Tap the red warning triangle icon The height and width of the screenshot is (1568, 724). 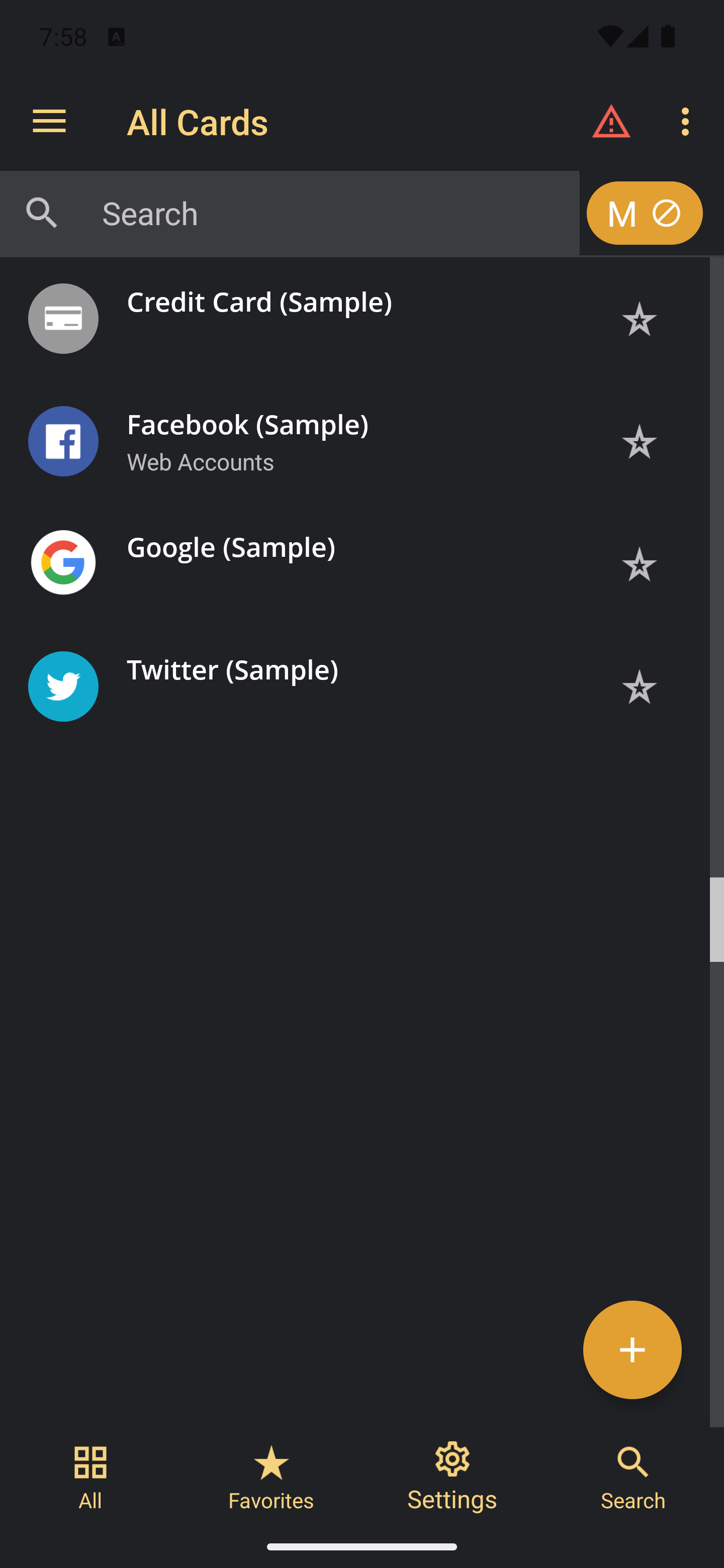tap(611, 121)
